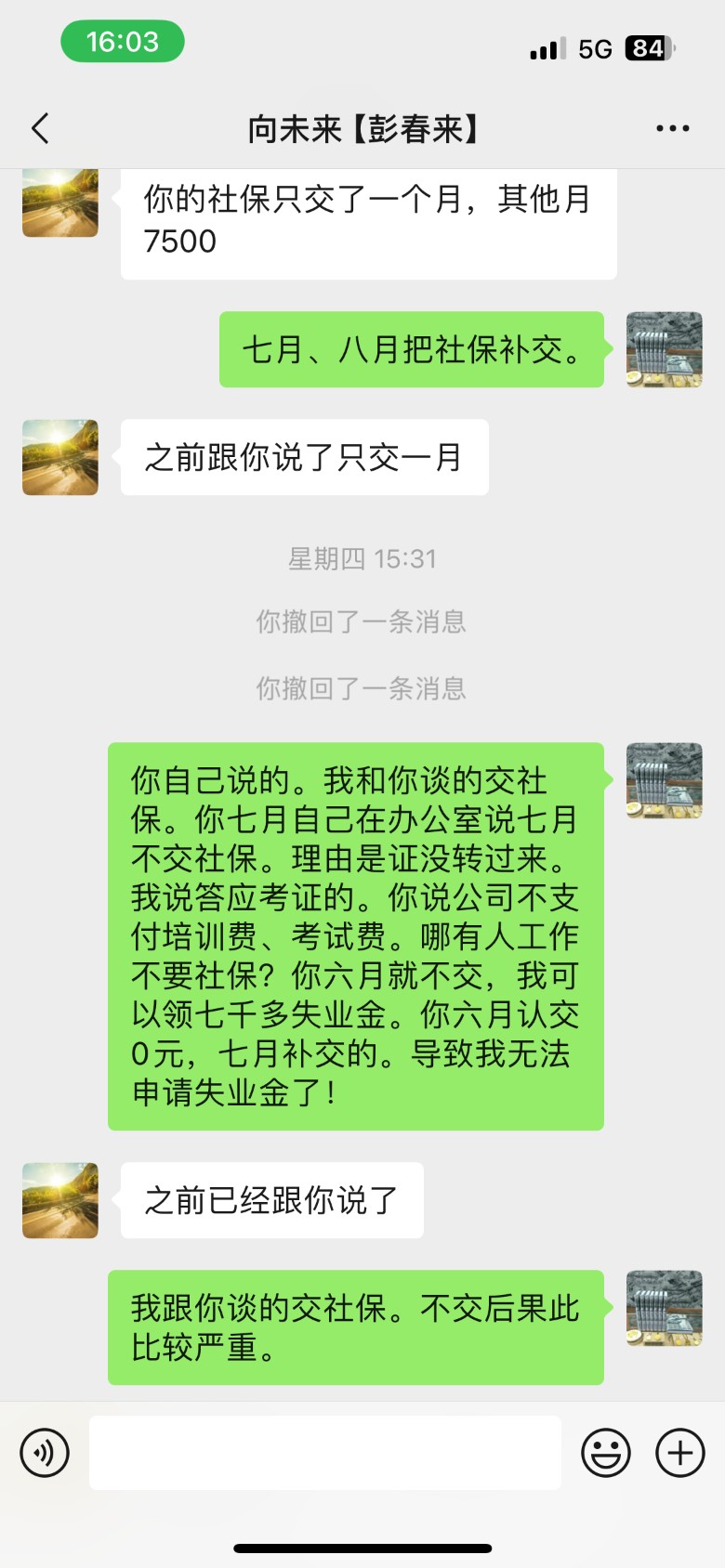Open contact's avatar beside 之前跟你说了只交一月
Image resolution: width=725 pixels, height=1568 pixels.
[x=60, y=457]
